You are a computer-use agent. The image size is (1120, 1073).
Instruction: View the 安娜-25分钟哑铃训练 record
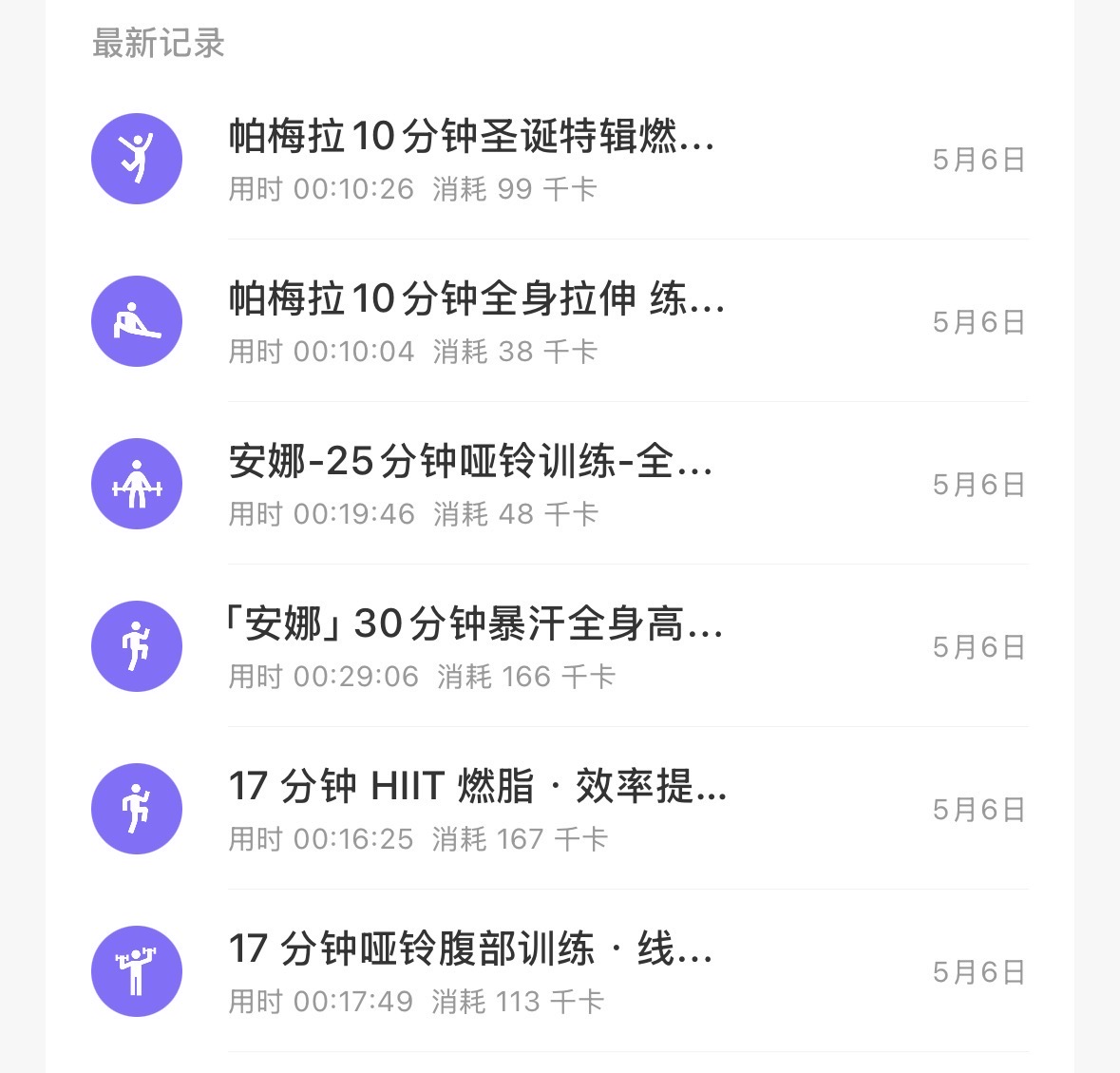point(560,484)
